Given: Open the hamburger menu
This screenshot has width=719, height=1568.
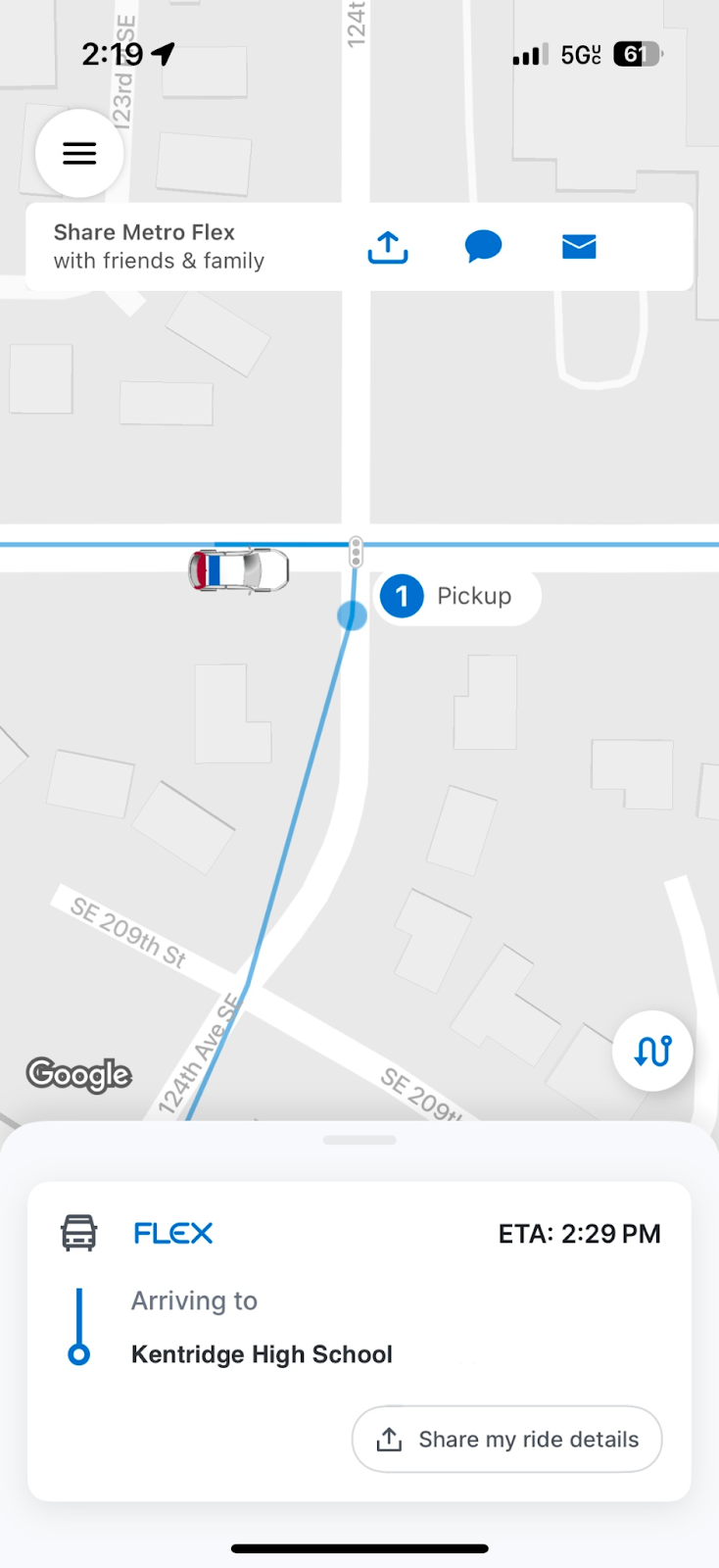Looking at the screenshot, I should tap(79, 154).
